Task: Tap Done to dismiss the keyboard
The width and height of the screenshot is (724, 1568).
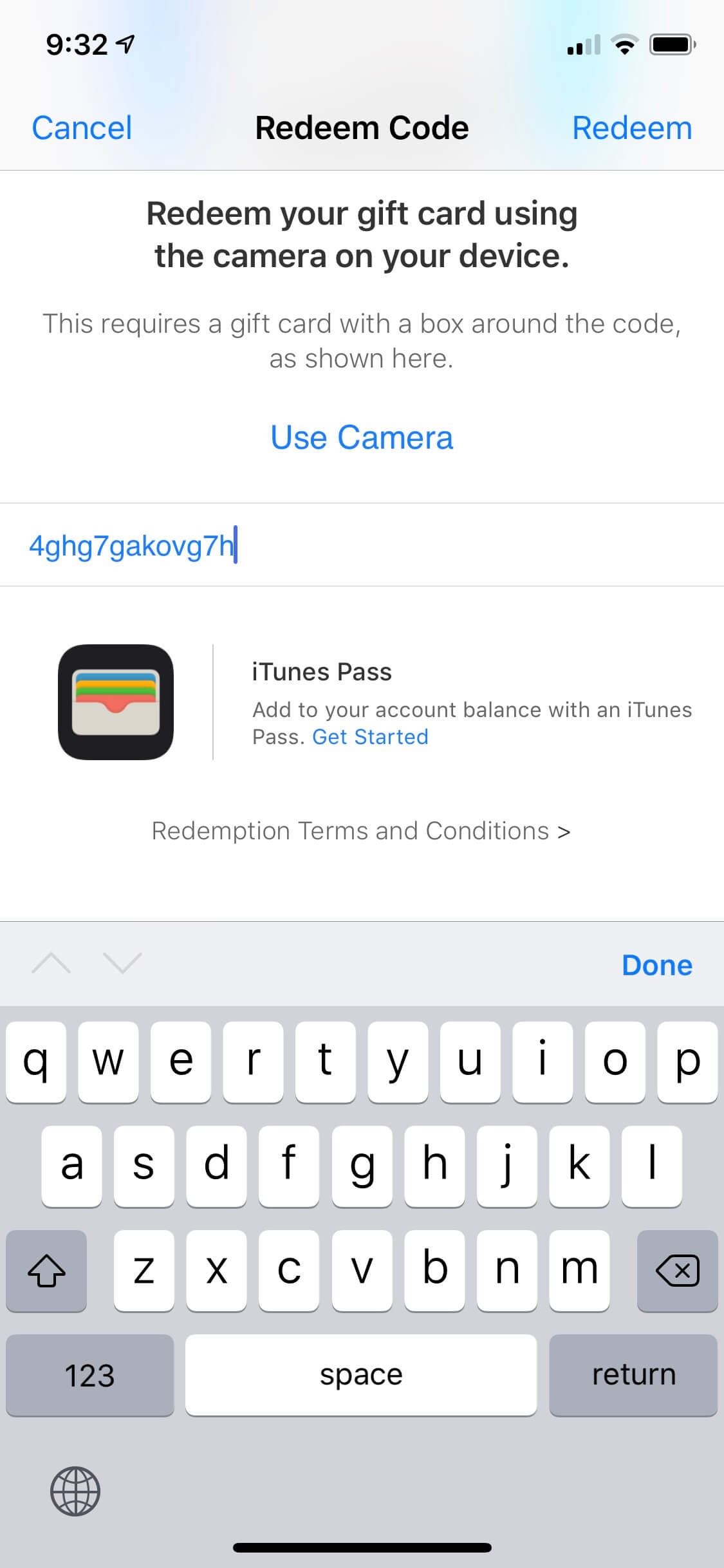Action: (x=656, y=964)
